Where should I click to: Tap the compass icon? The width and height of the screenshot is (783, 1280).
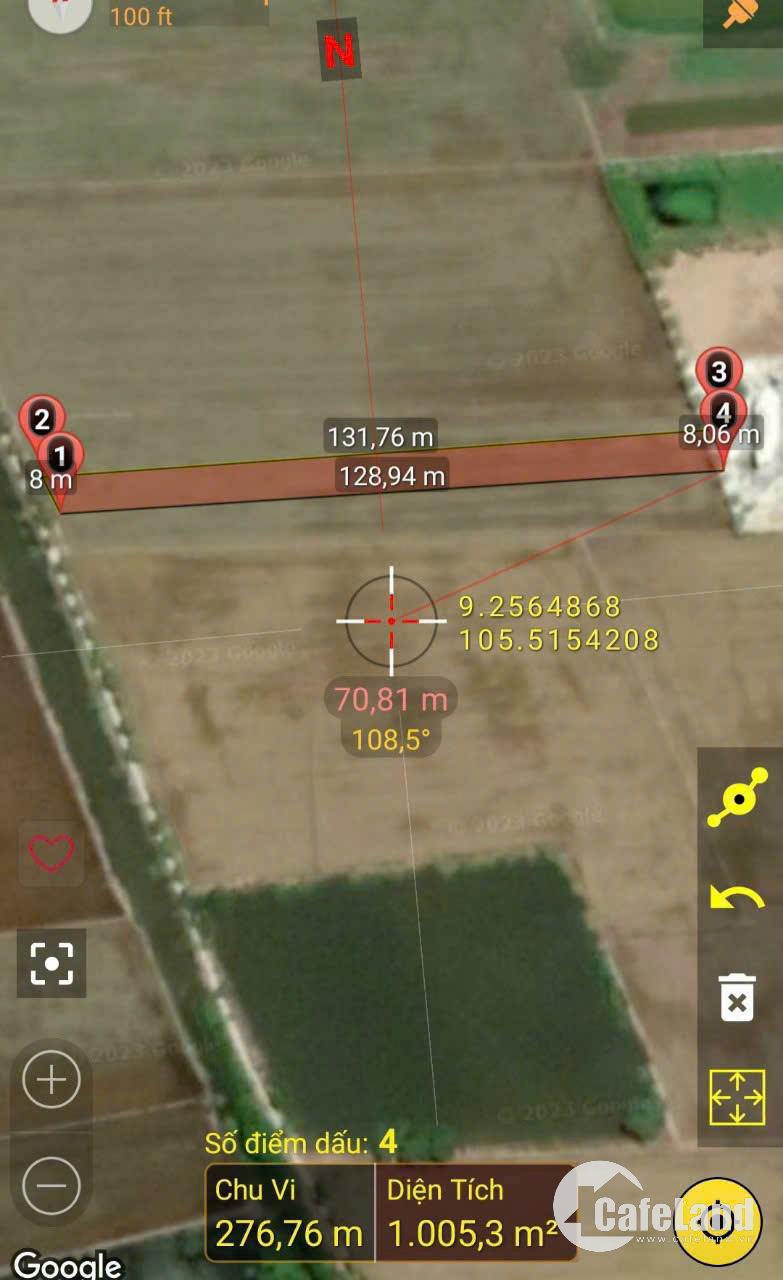pos(60,10)
